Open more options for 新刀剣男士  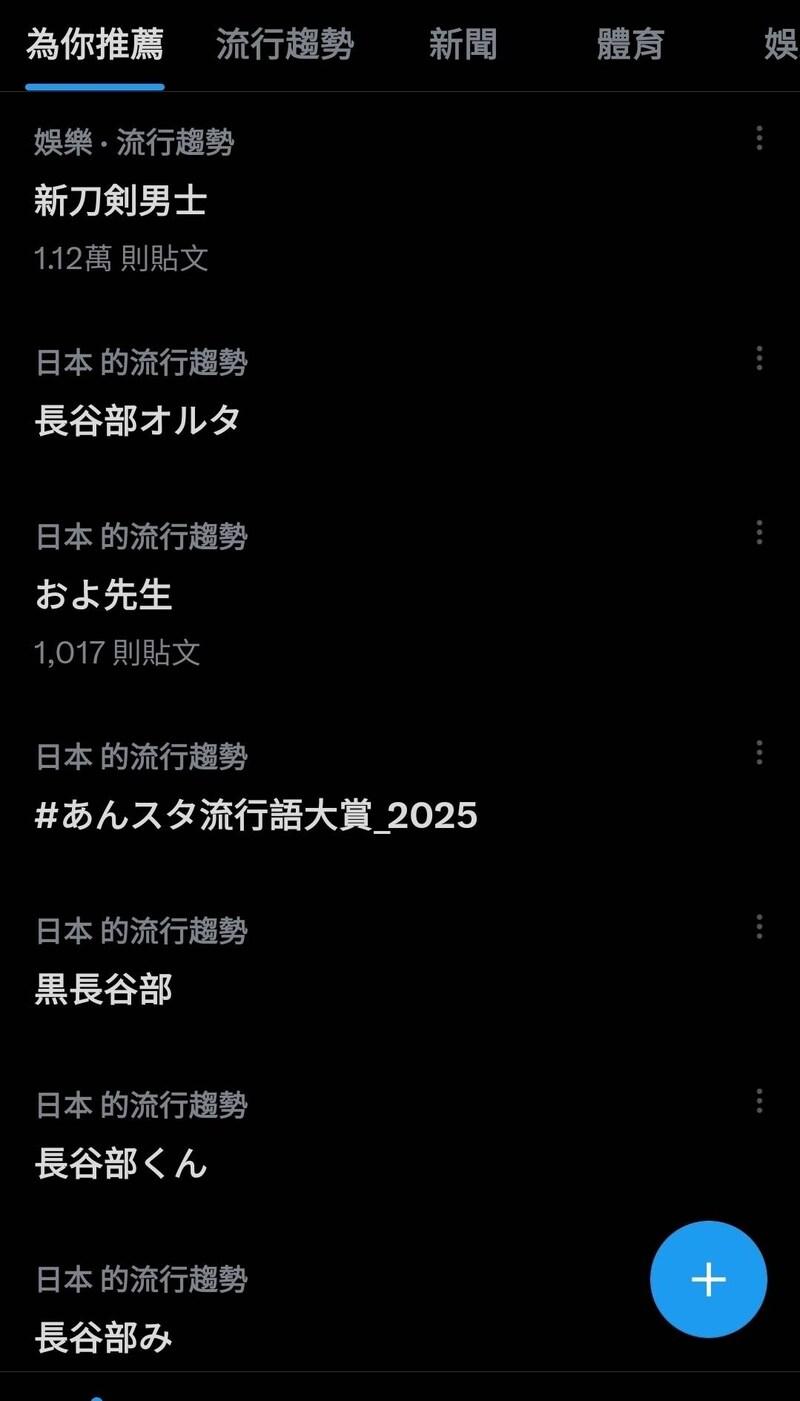click(x=760, y=138)
